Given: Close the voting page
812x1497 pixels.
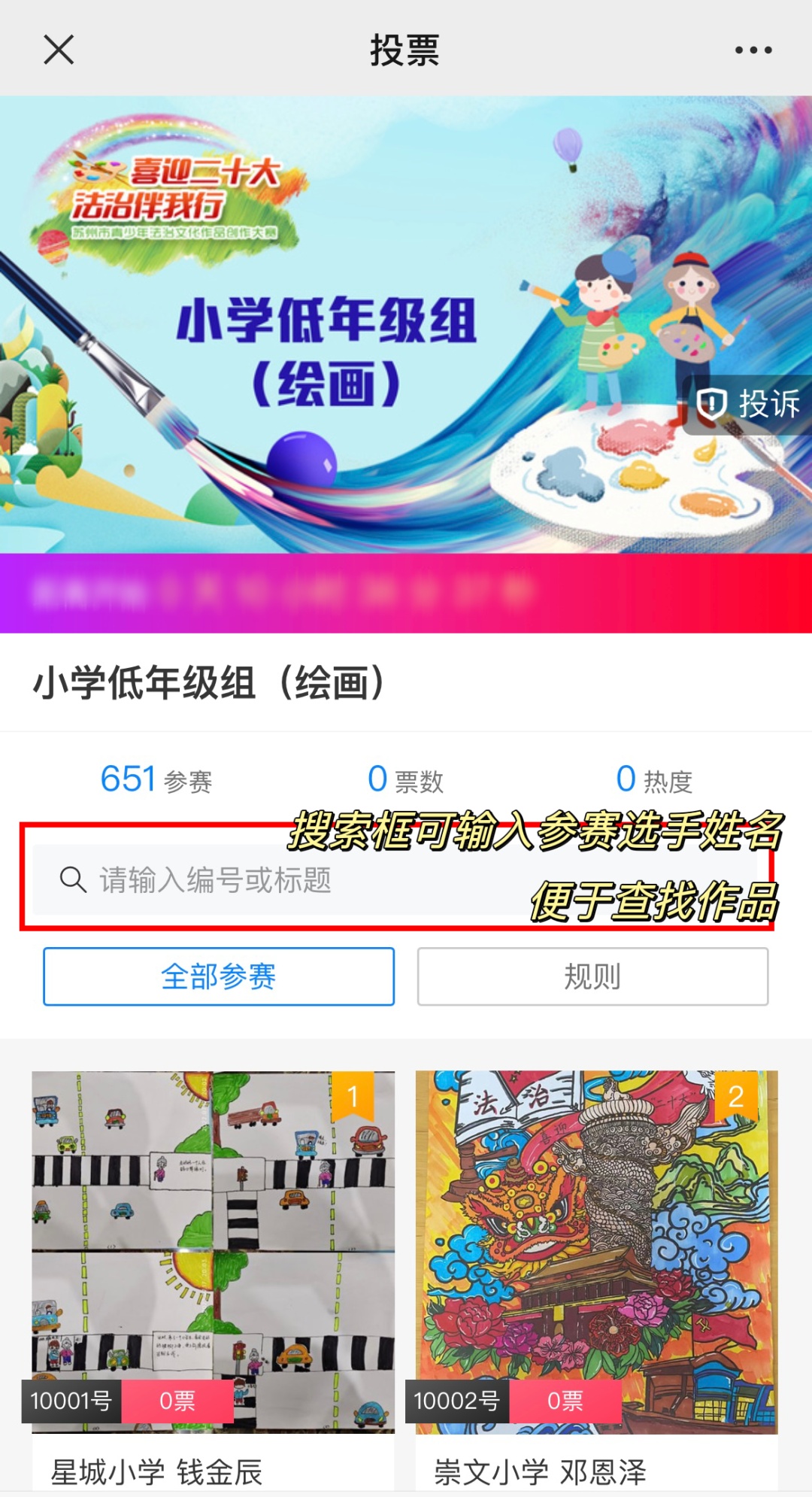Looking at the screenshot, I should (59, 50).
